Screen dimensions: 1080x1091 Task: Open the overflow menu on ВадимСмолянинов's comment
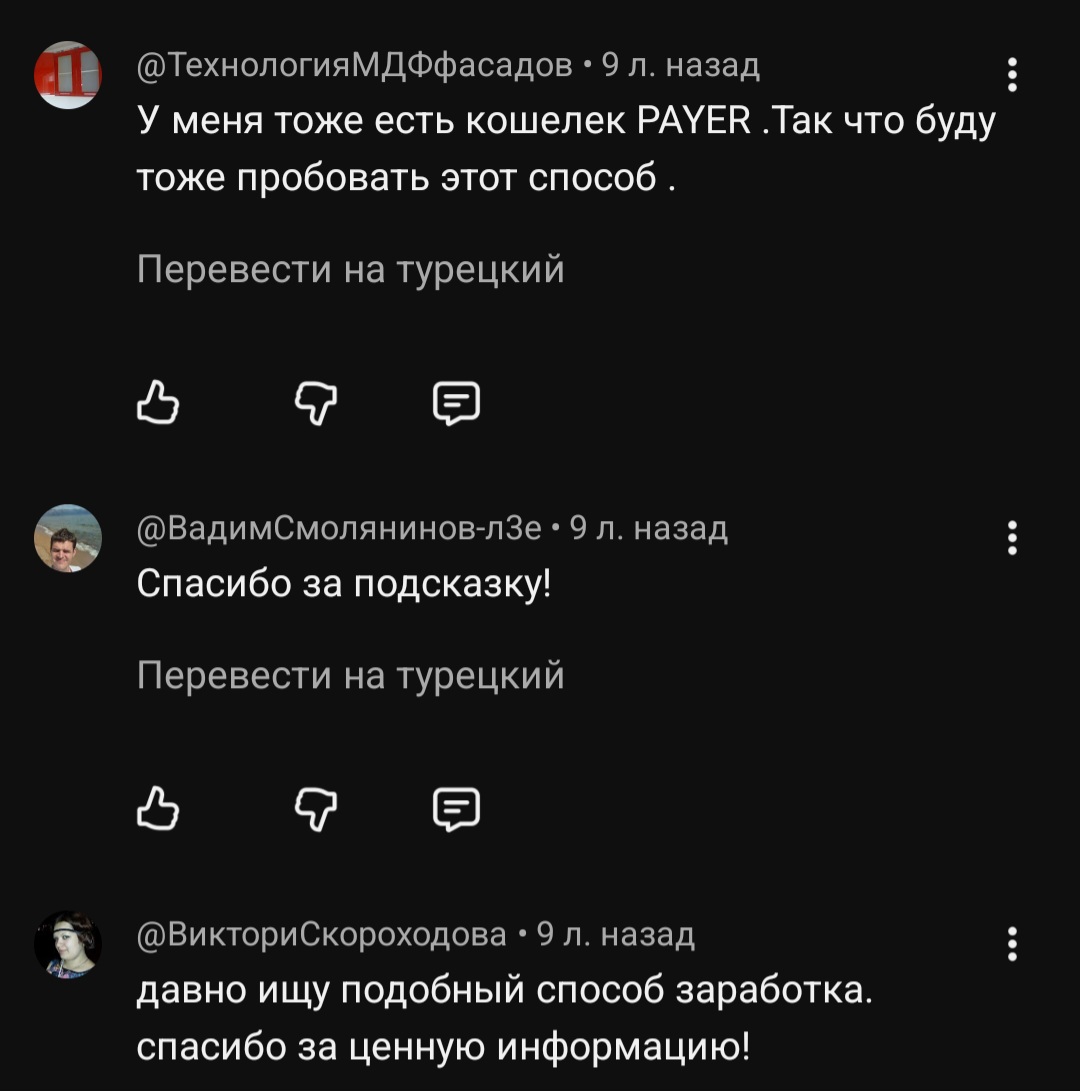(x=1012, y=538)
